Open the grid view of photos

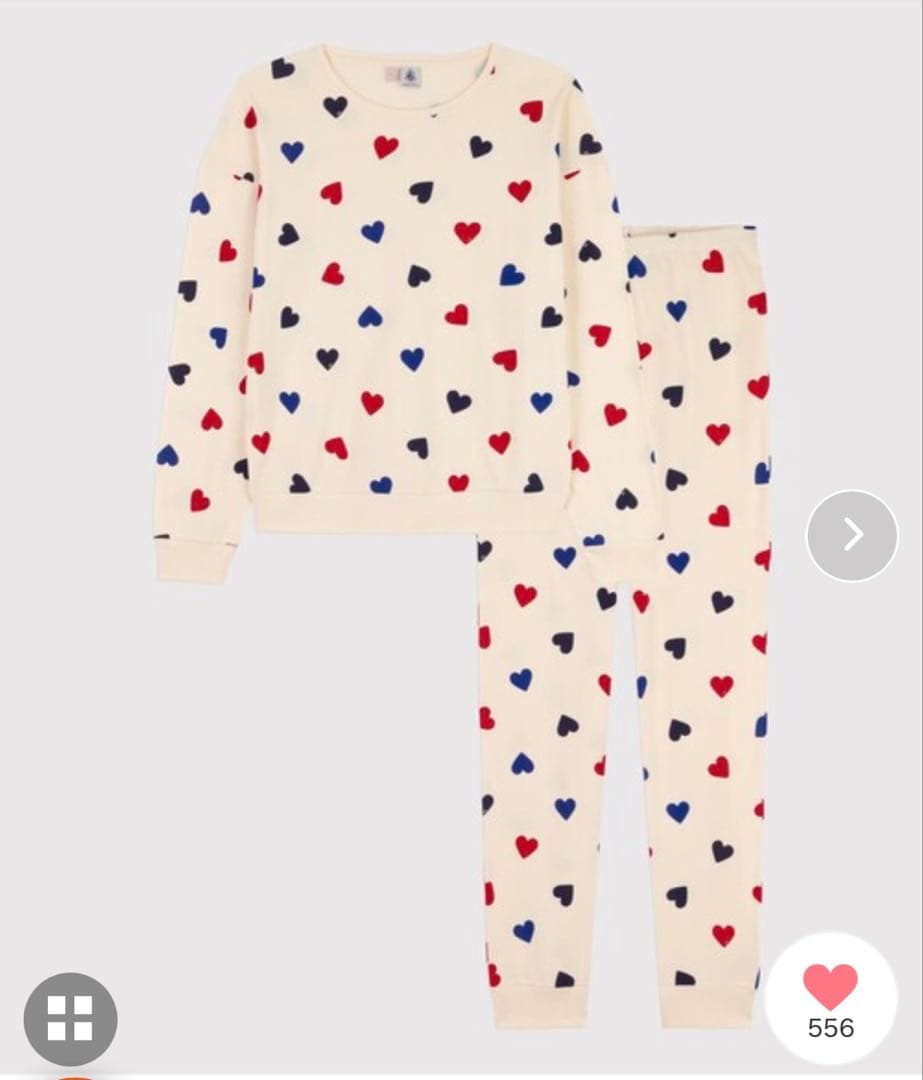pos(70,1019)
